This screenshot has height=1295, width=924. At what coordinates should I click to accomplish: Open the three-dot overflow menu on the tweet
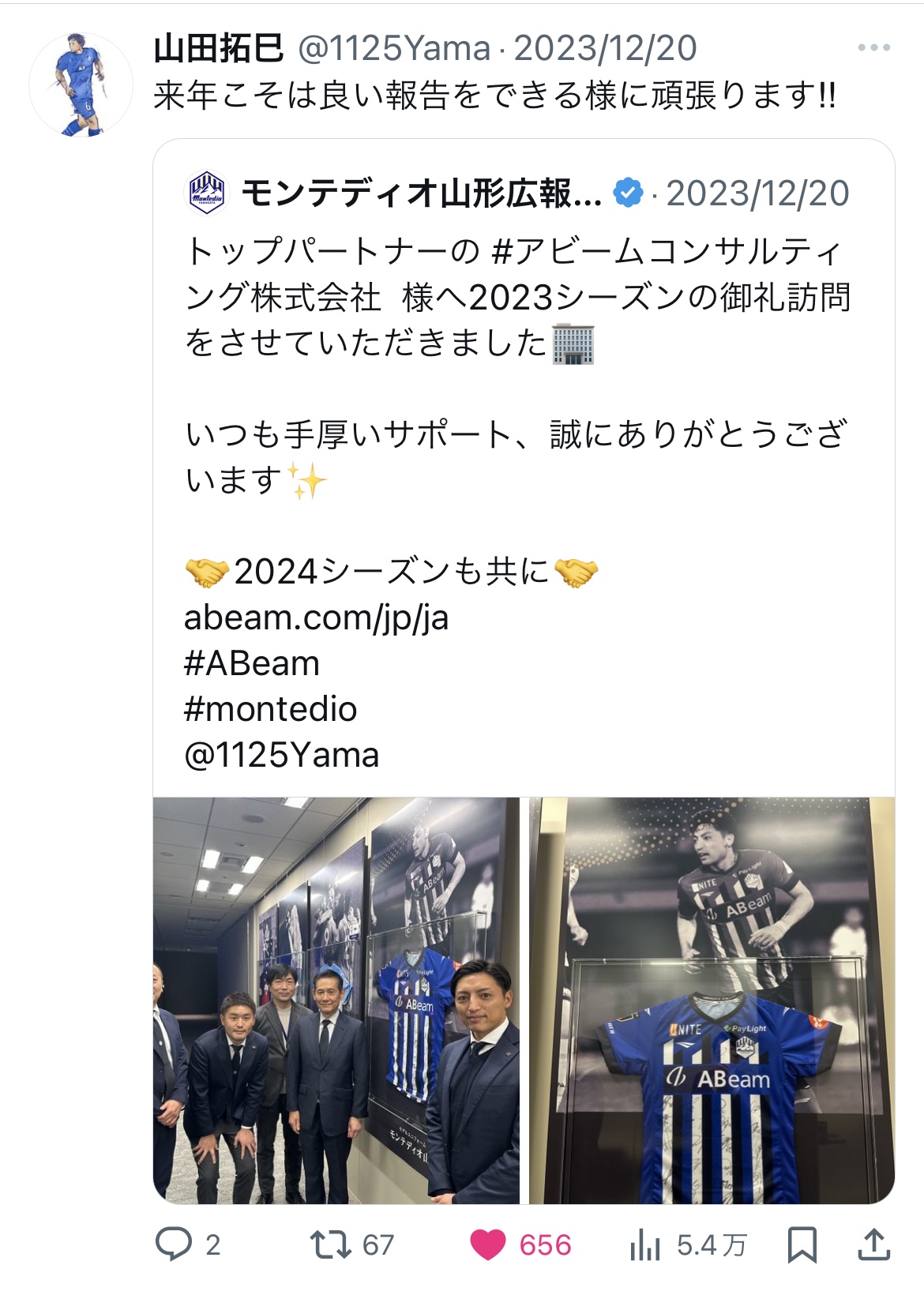pyautogui.click(x=873, y=48)
